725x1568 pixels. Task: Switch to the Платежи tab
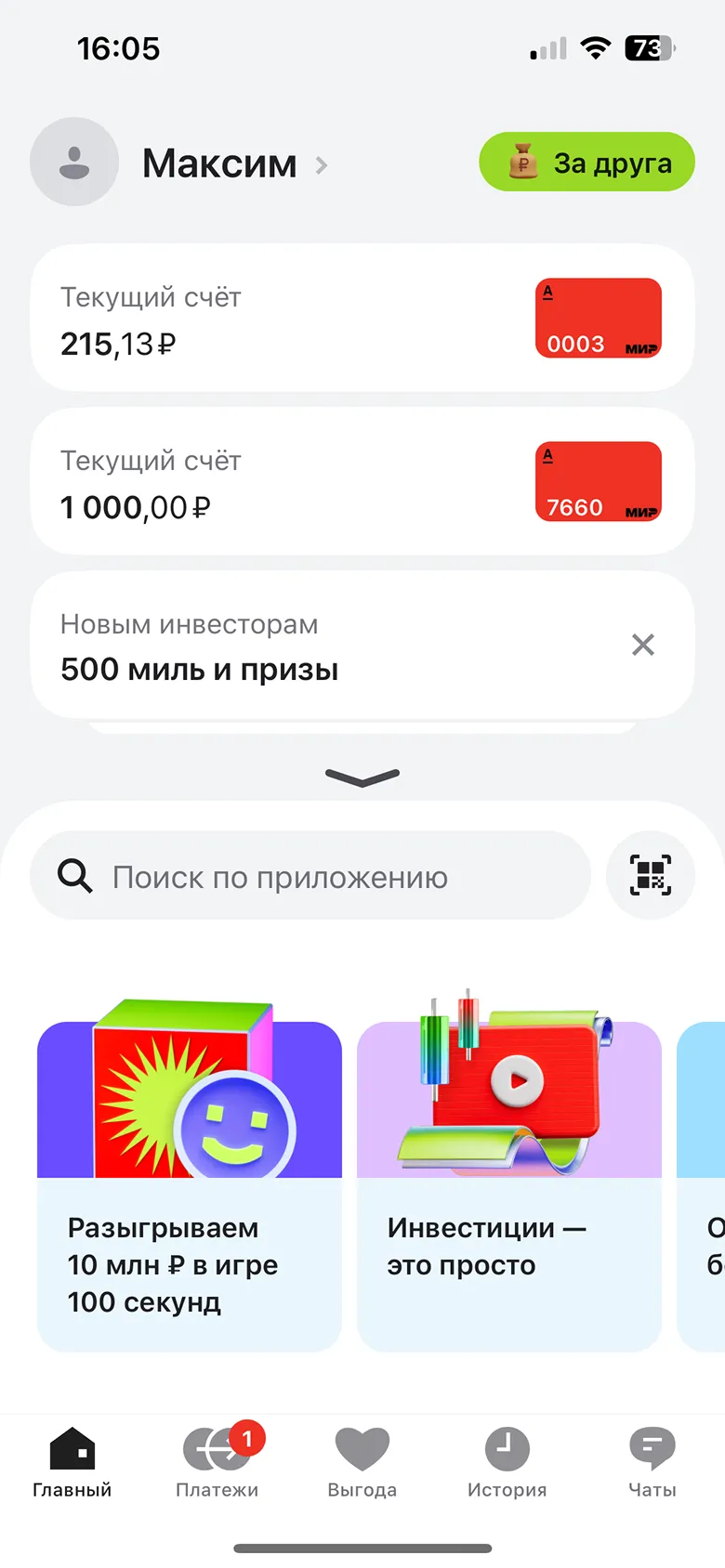pyautogui.click(x=217, y=1463)
